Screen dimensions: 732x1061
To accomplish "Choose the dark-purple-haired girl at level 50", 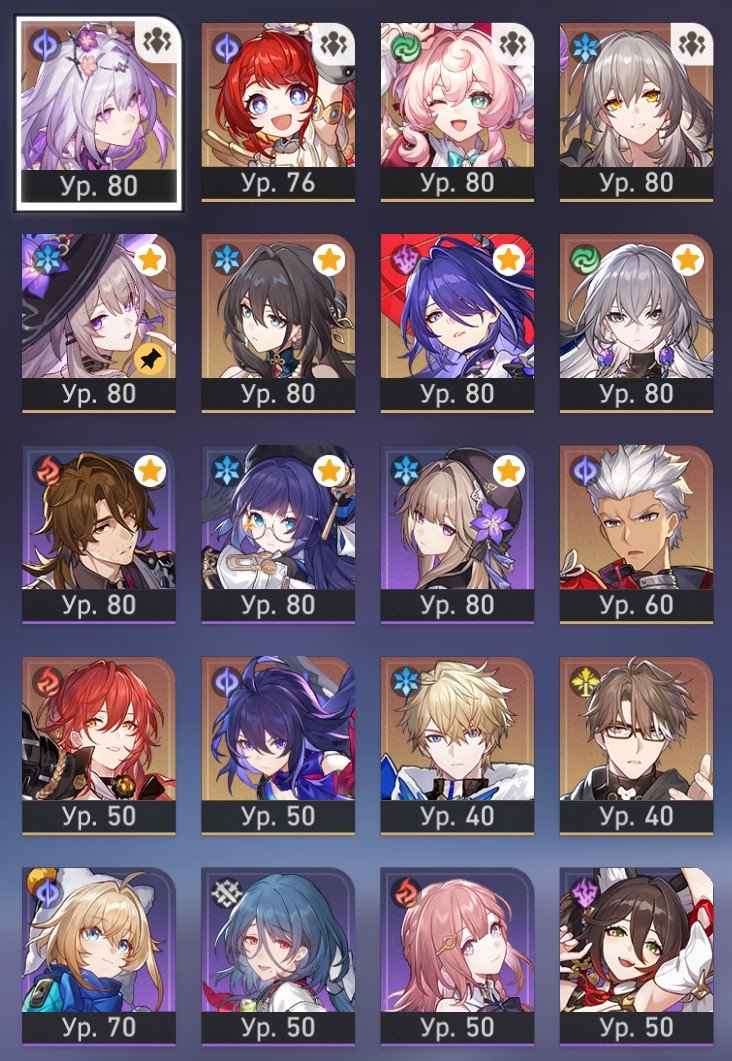I will [x=277, y=733].
